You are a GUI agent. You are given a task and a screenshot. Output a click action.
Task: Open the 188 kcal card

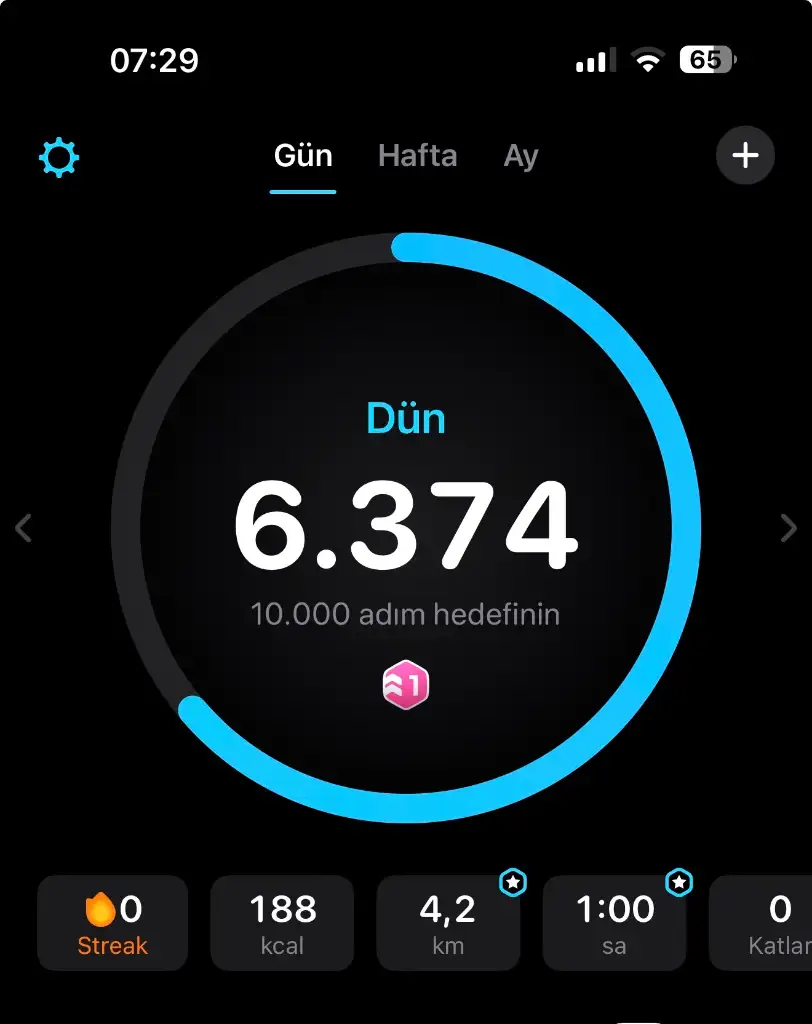click(282, 923)
